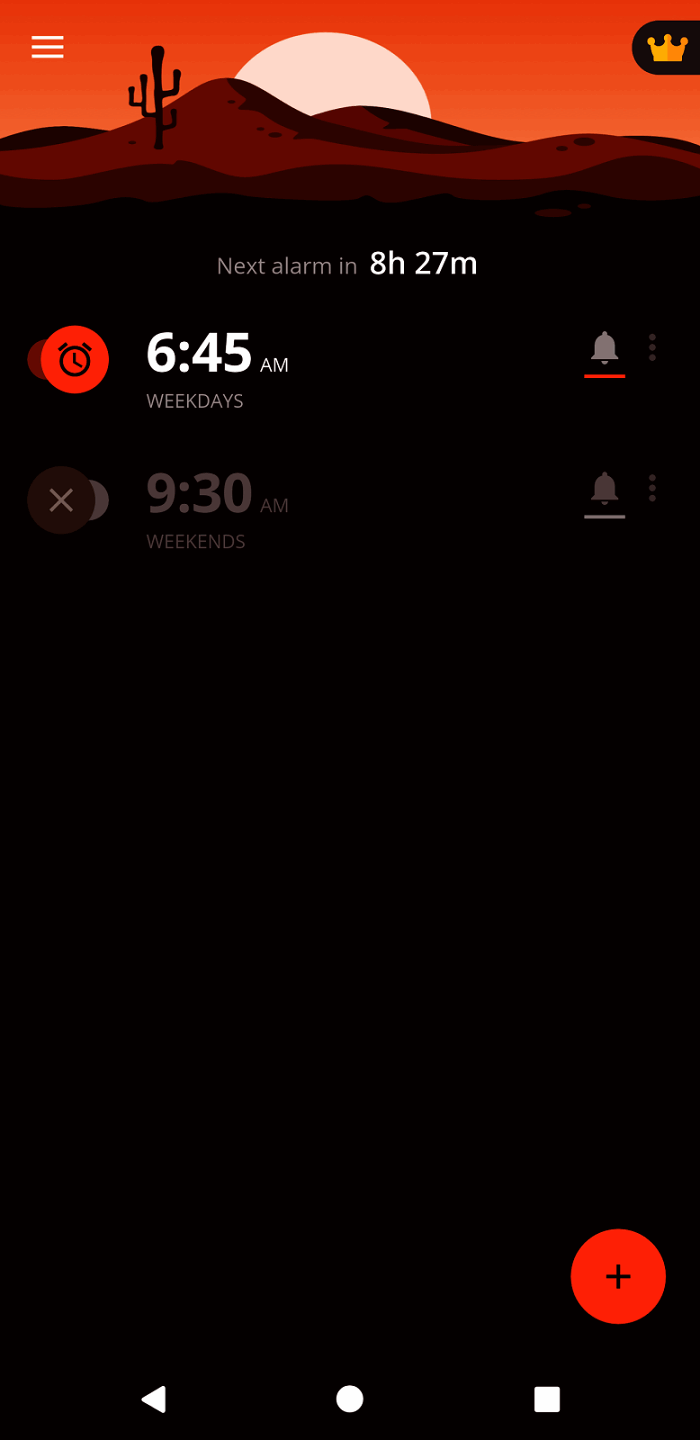Viewport: 700px width, 1440px height.
Task: Go to the home screen
Action: 350,1398
